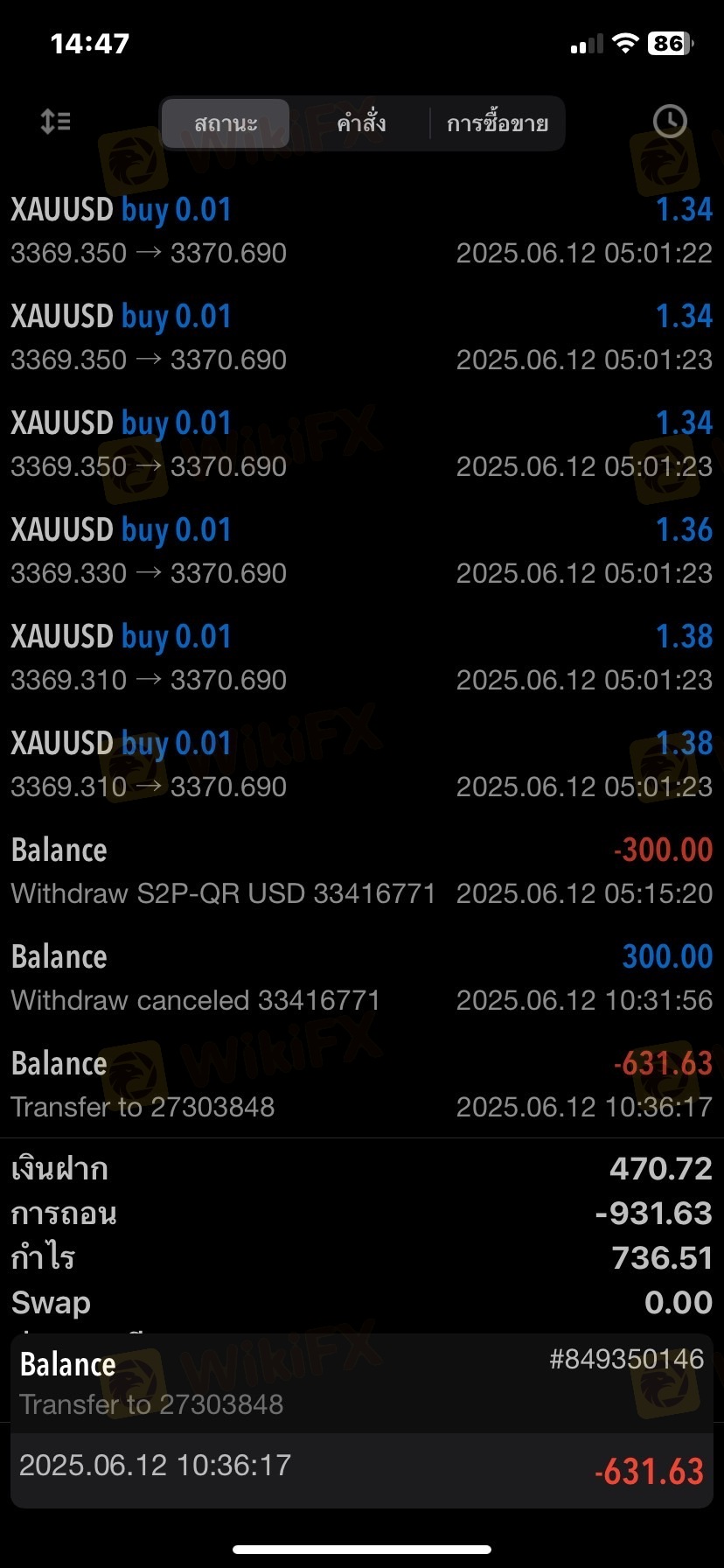Open the sort options icon
724x1568 pixels.
(56, 122)
